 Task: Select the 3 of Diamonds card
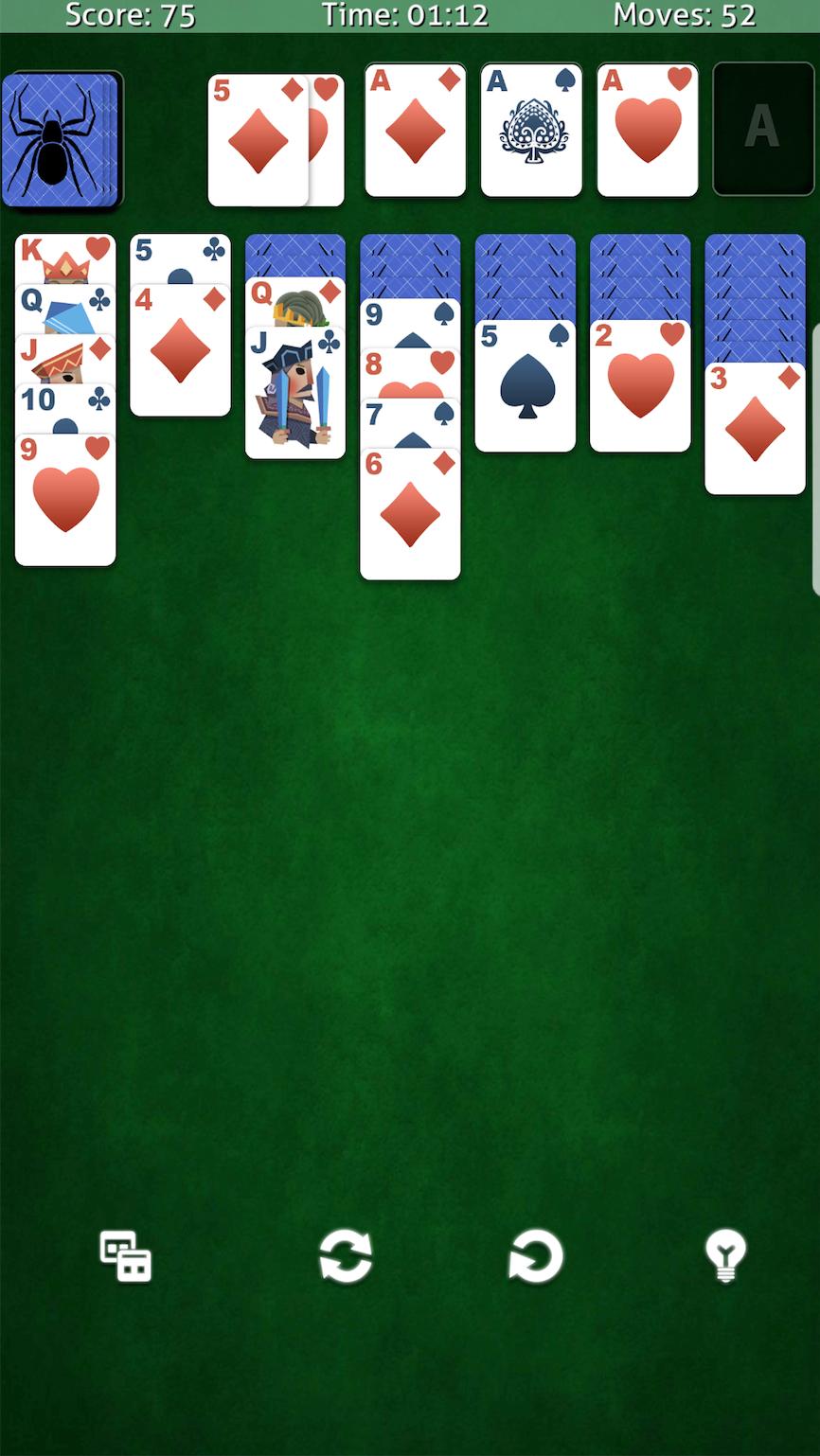click(754, 426)
